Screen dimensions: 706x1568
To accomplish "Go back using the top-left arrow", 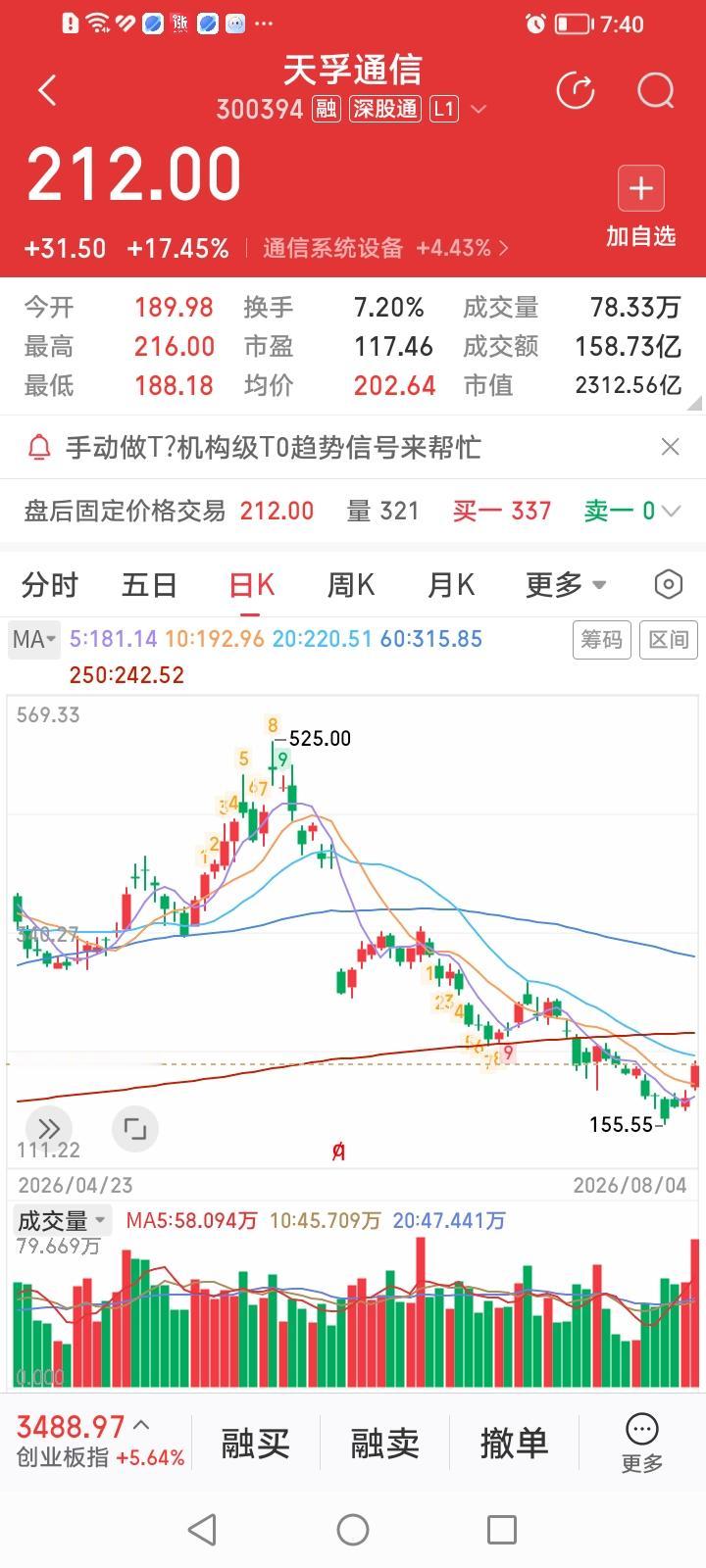I will pyautogui.click(x=47, y=90).
